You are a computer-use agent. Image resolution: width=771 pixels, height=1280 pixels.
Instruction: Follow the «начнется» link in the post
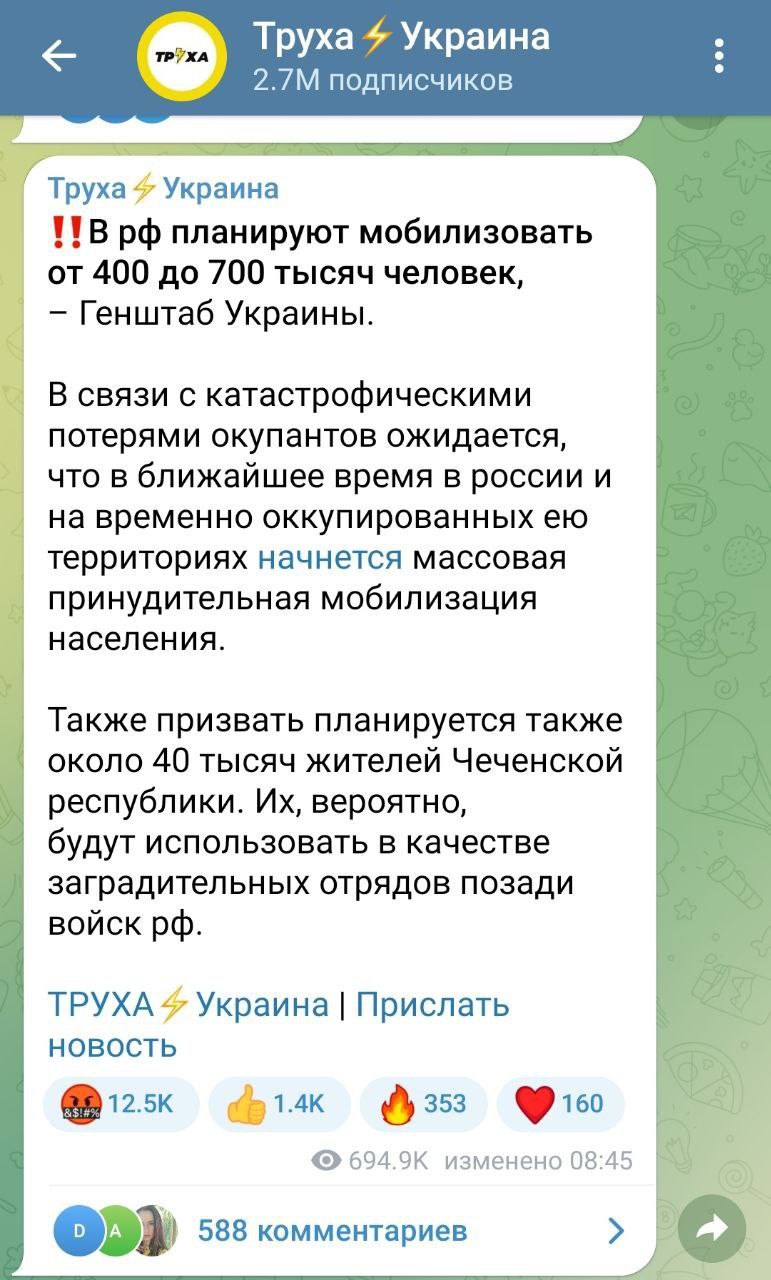330,557
